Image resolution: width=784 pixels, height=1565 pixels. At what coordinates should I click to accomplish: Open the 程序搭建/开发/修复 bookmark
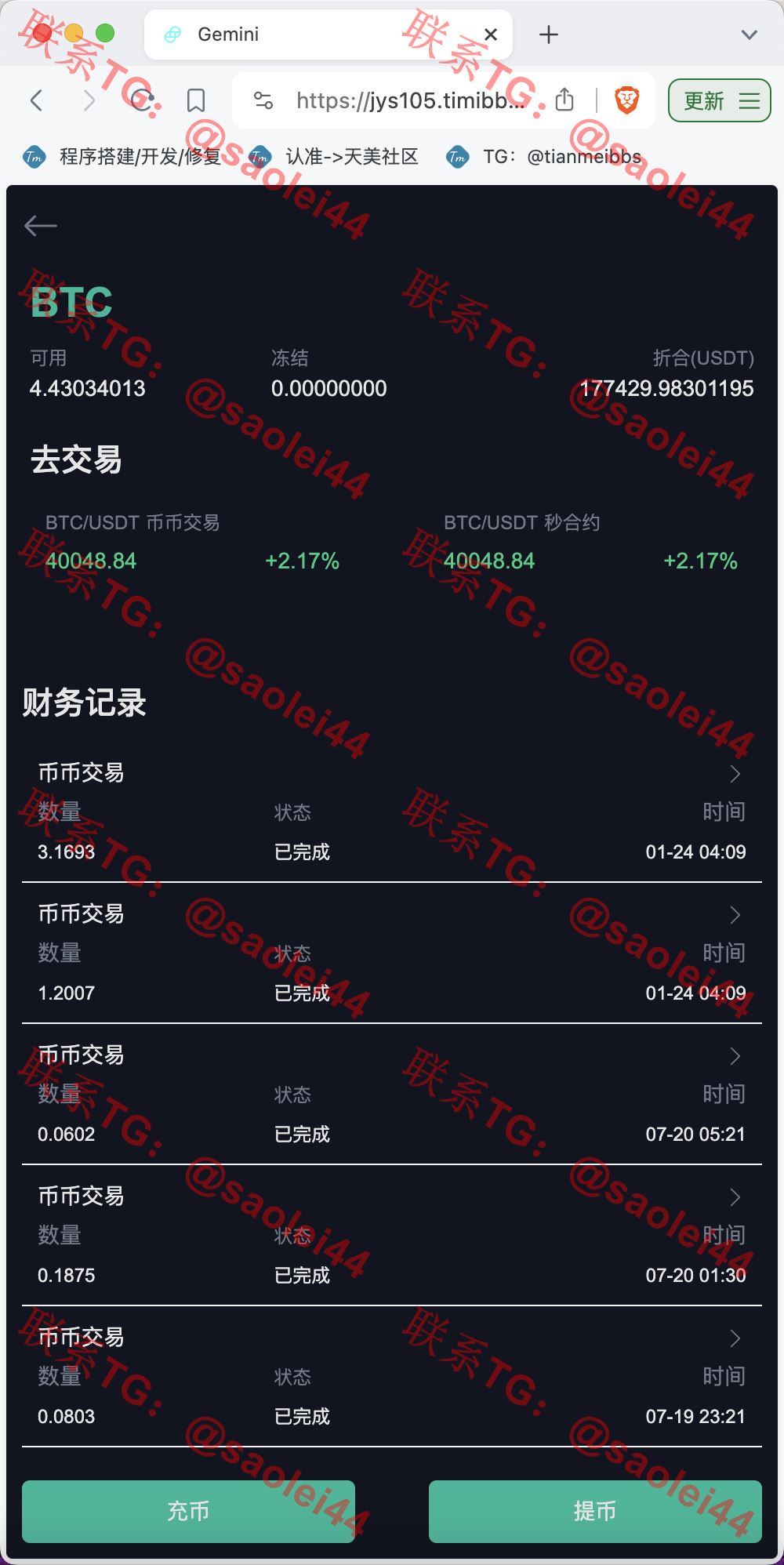(122, 157)
